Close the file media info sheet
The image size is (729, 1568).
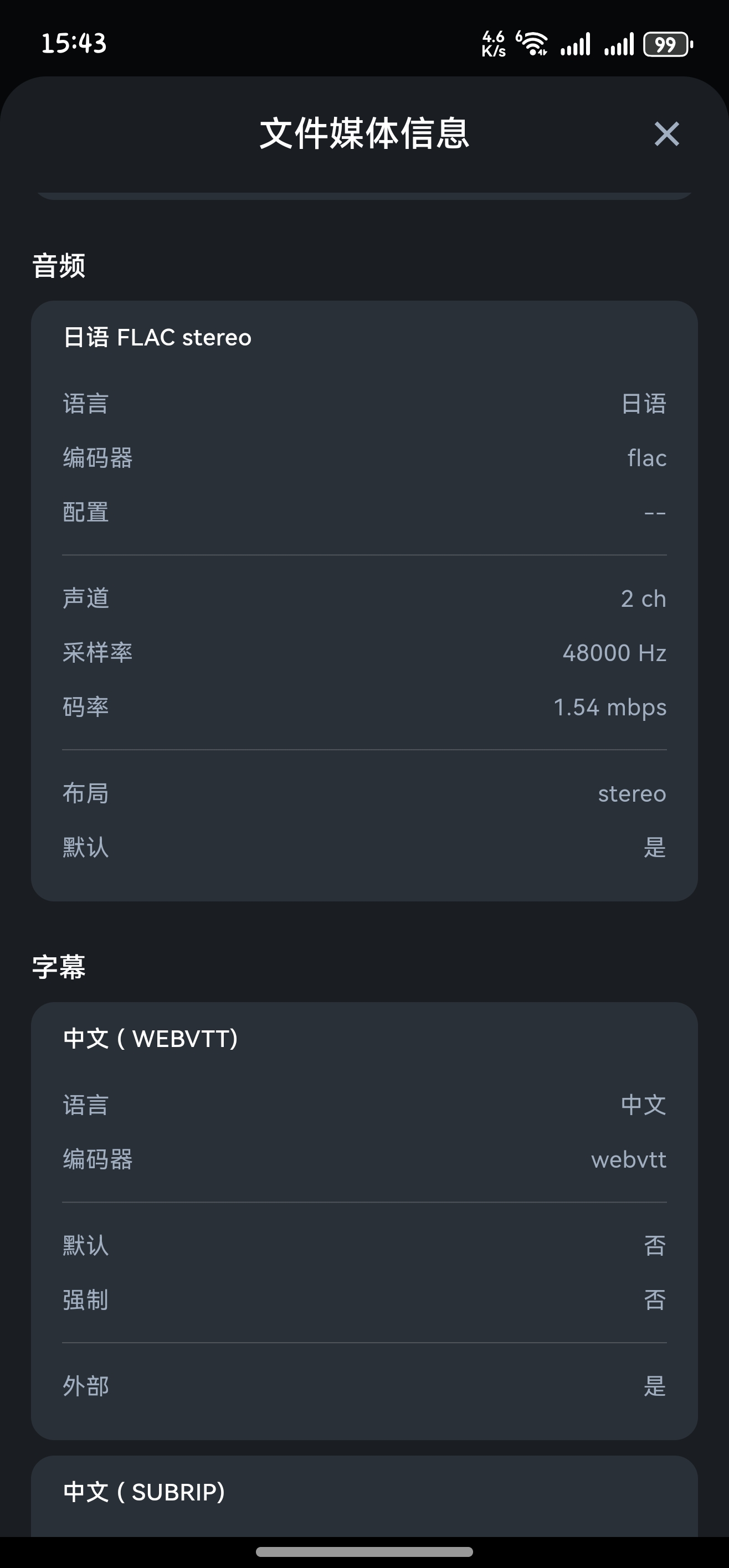point(666,134)
